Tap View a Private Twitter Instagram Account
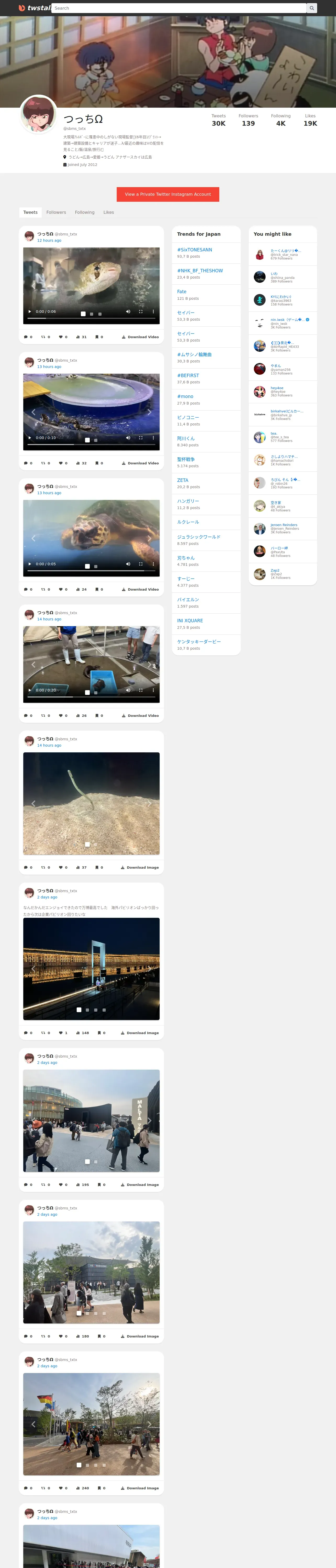This screenshot has width=336, height=1568. click(168, 194)
